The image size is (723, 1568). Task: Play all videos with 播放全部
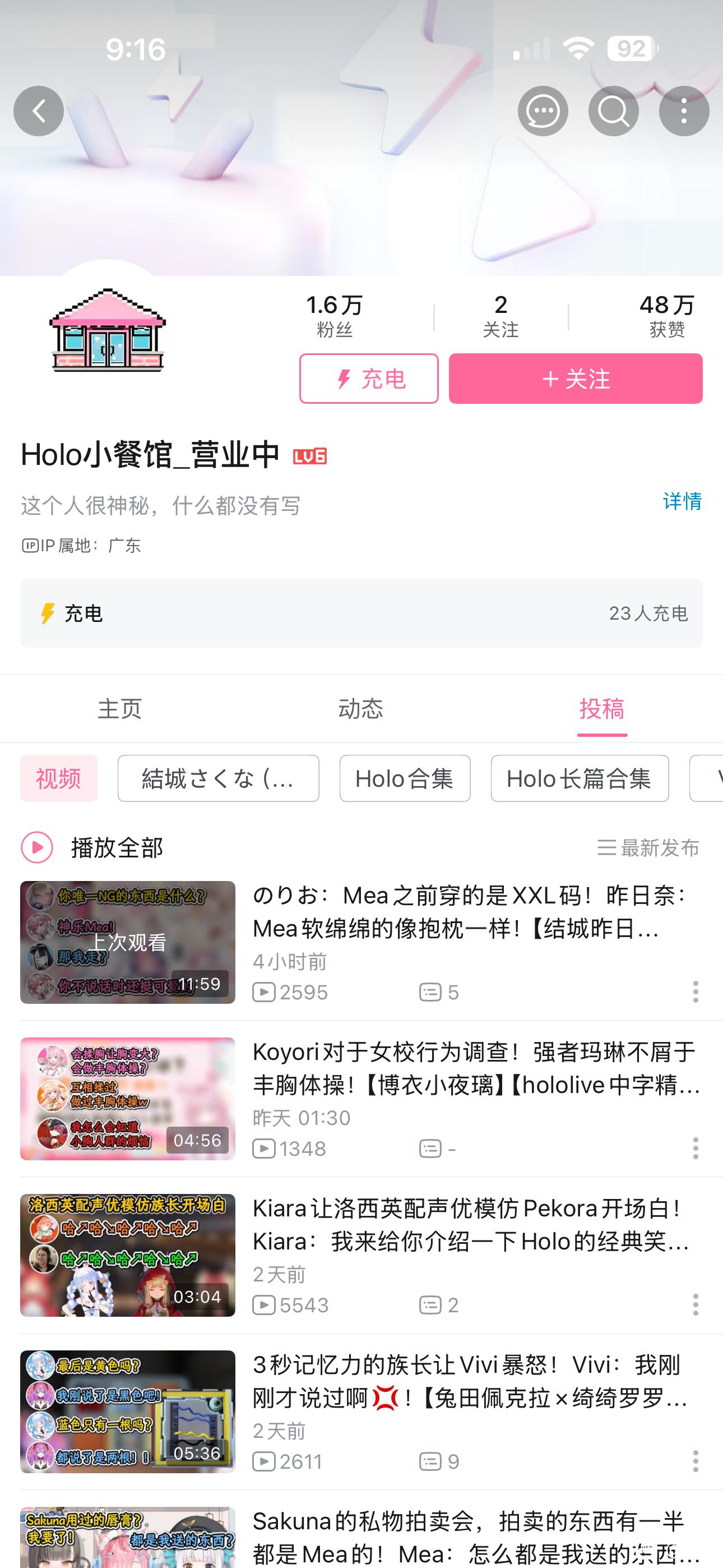[92, 847]
